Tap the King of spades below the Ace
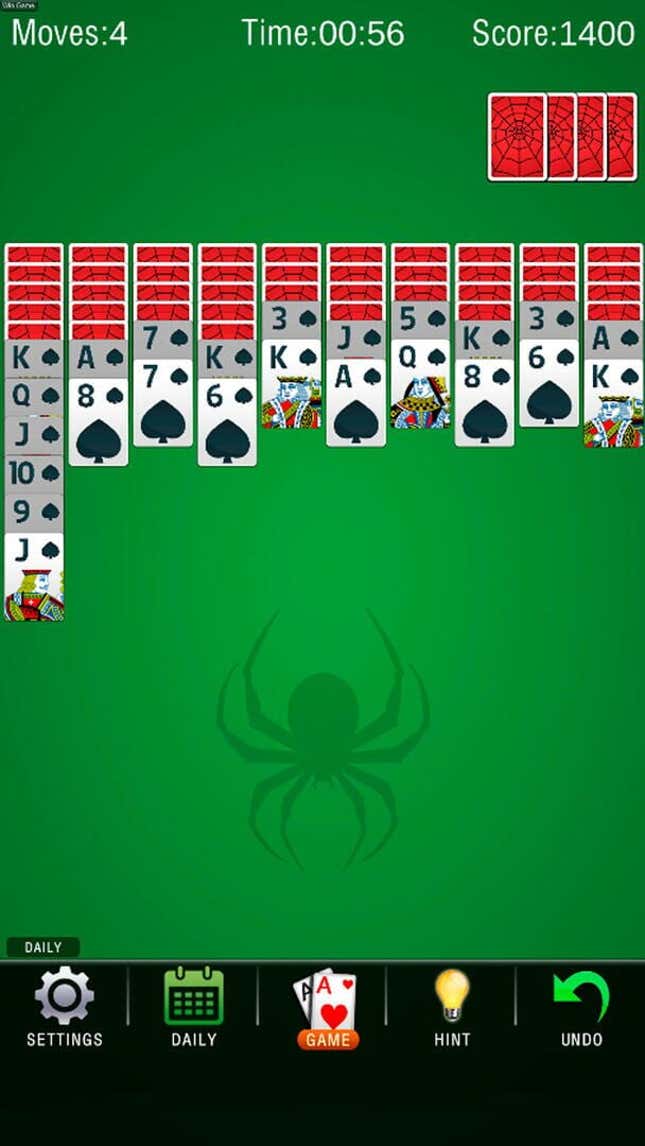The image size is (645, 1146). pos(613,403)
